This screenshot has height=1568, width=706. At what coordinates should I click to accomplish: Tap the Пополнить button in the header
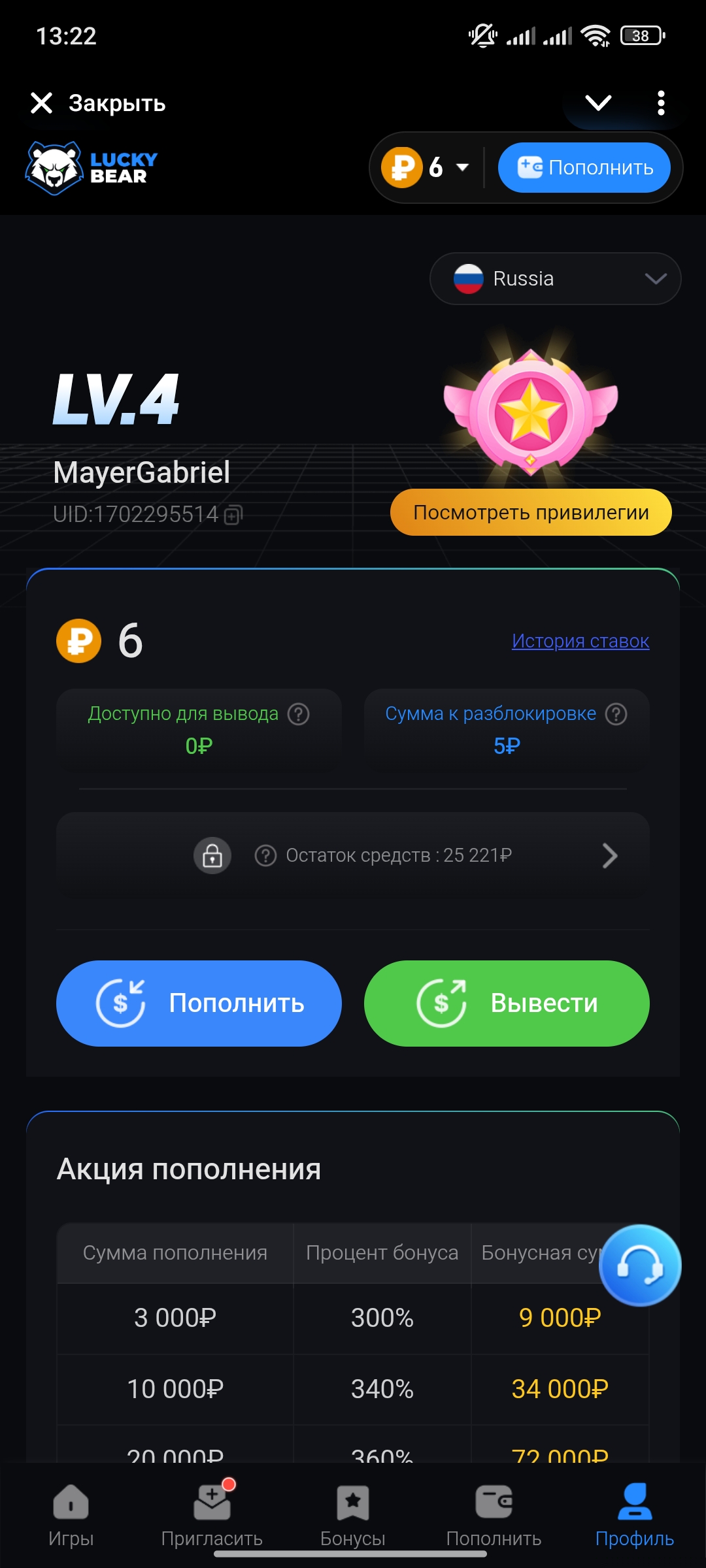tap(584, 168)
